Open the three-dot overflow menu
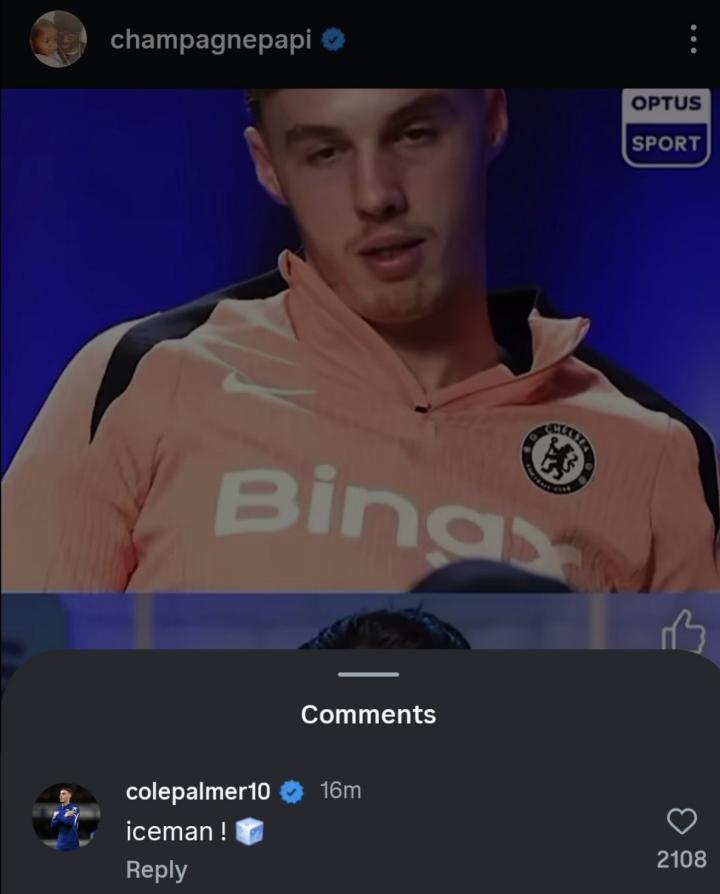Screen dimensions: 720x894 click(x=693, y=39)
